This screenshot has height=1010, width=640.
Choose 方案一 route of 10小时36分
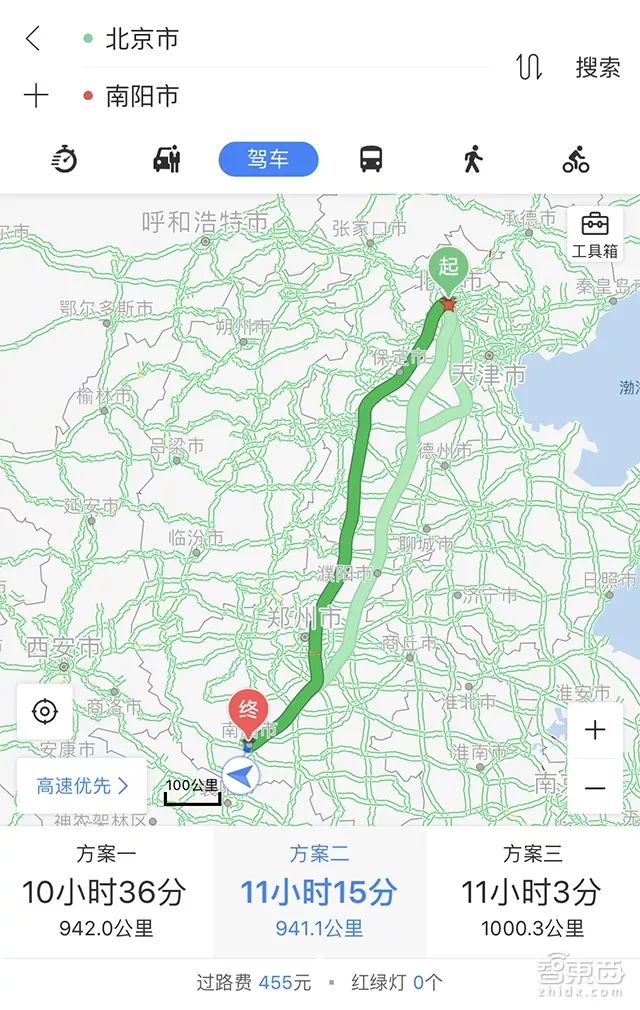tap(105, 892)
